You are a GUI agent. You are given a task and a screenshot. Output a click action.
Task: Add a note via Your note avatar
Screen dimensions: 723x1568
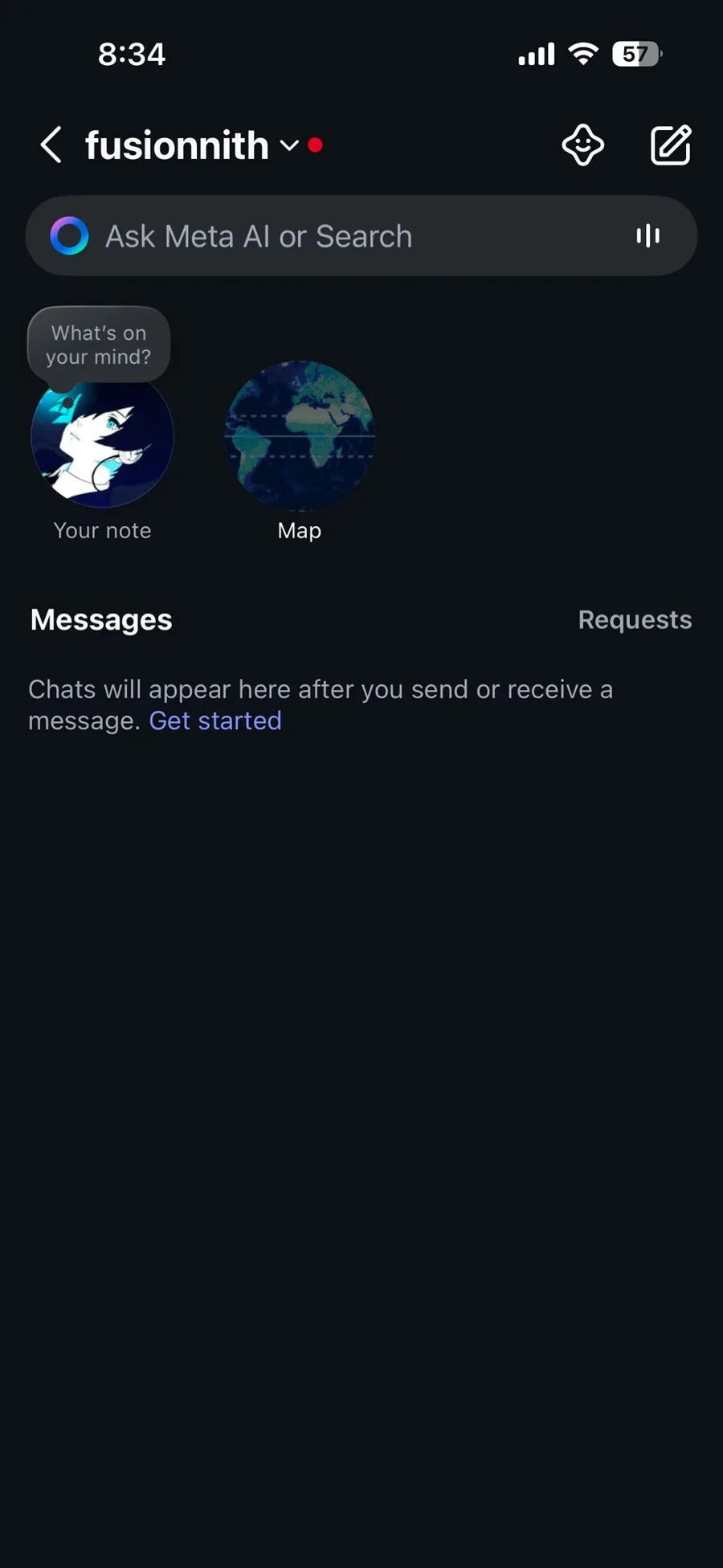tap(102, 440)
